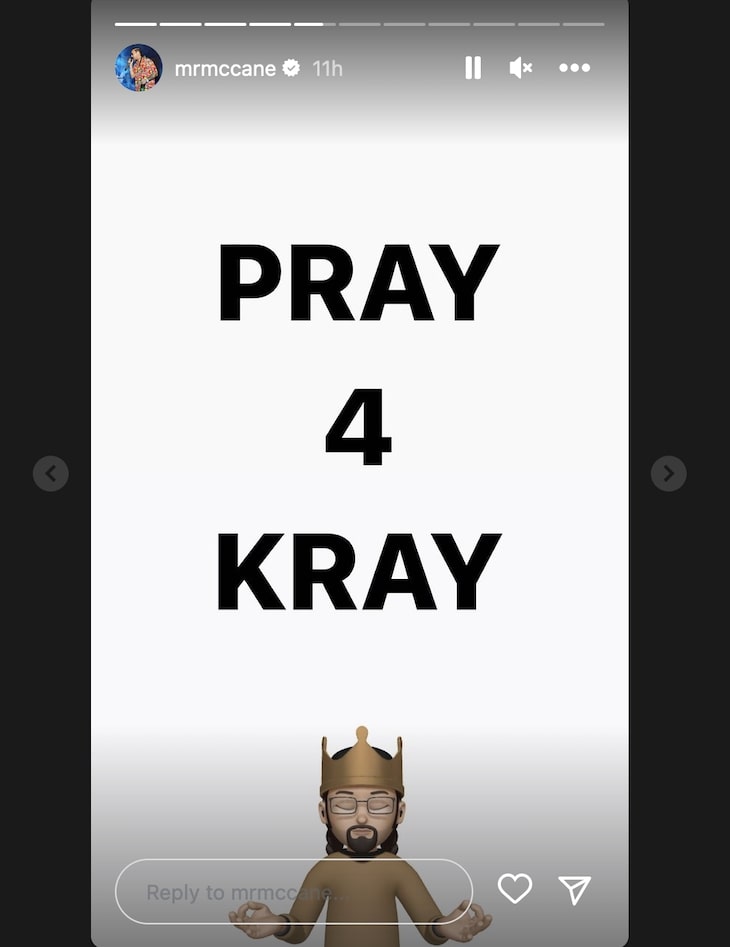Open the mrmccane username link

pyautogui.click(x=225, y=68)
